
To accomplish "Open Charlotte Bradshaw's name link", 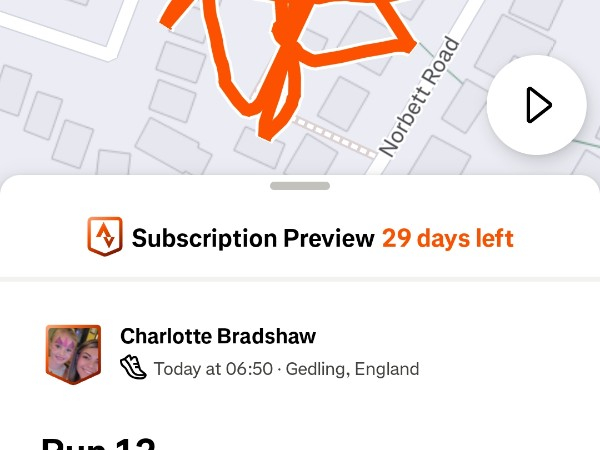I will 218,336.
